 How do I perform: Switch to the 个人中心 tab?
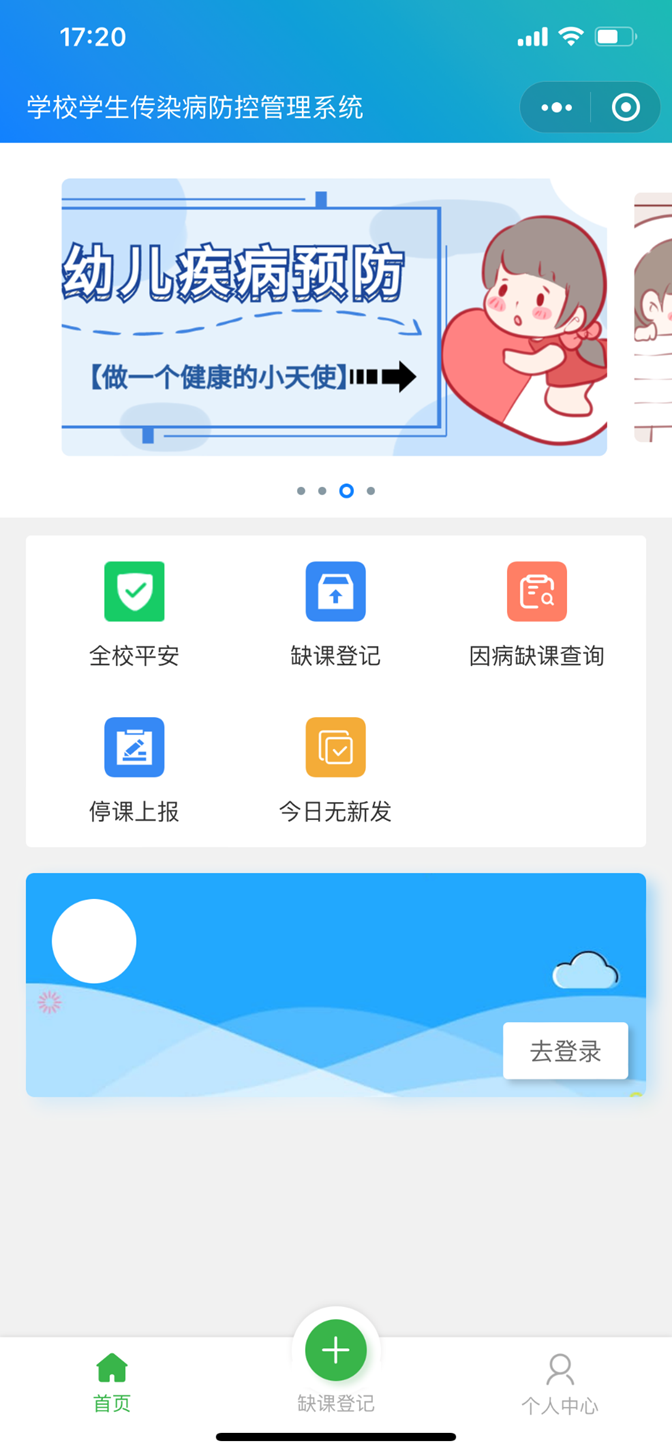[559, 1383]
